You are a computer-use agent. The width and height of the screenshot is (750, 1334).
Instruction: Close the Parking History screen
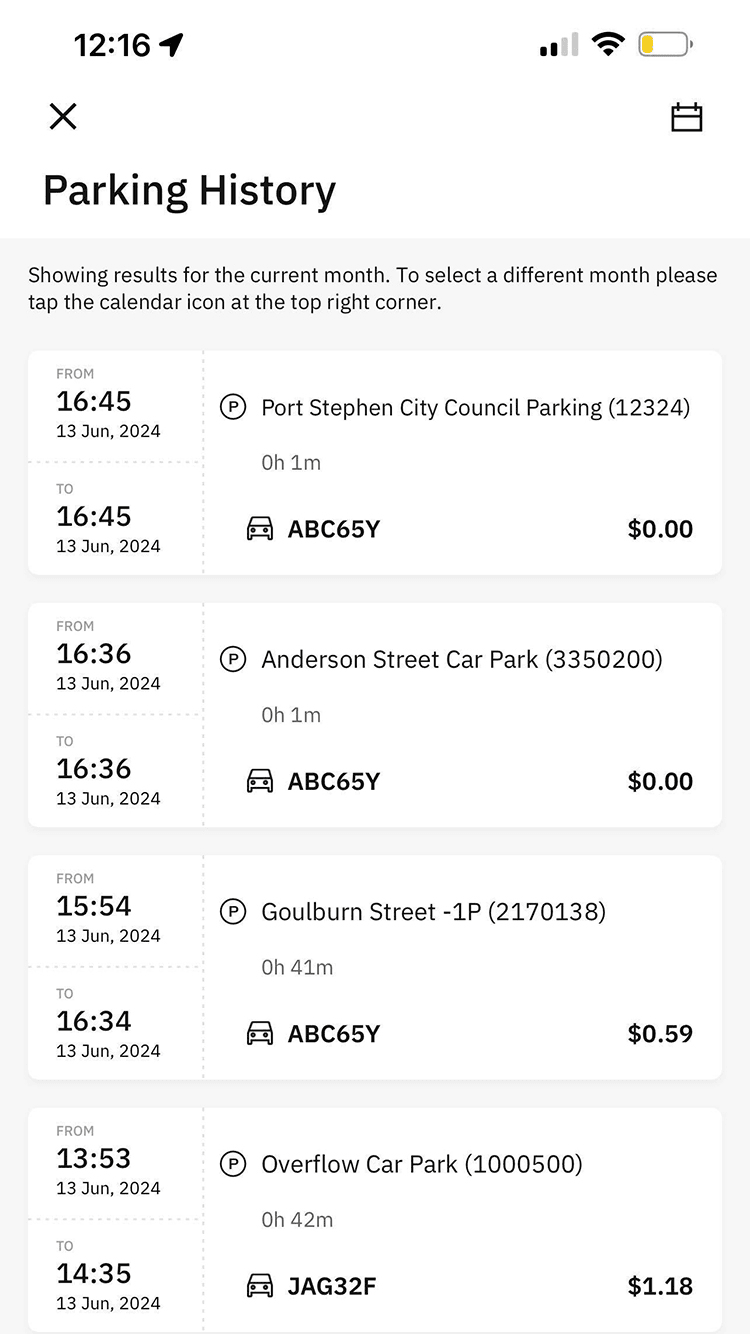pyautogui.click(x=63, y=117)
